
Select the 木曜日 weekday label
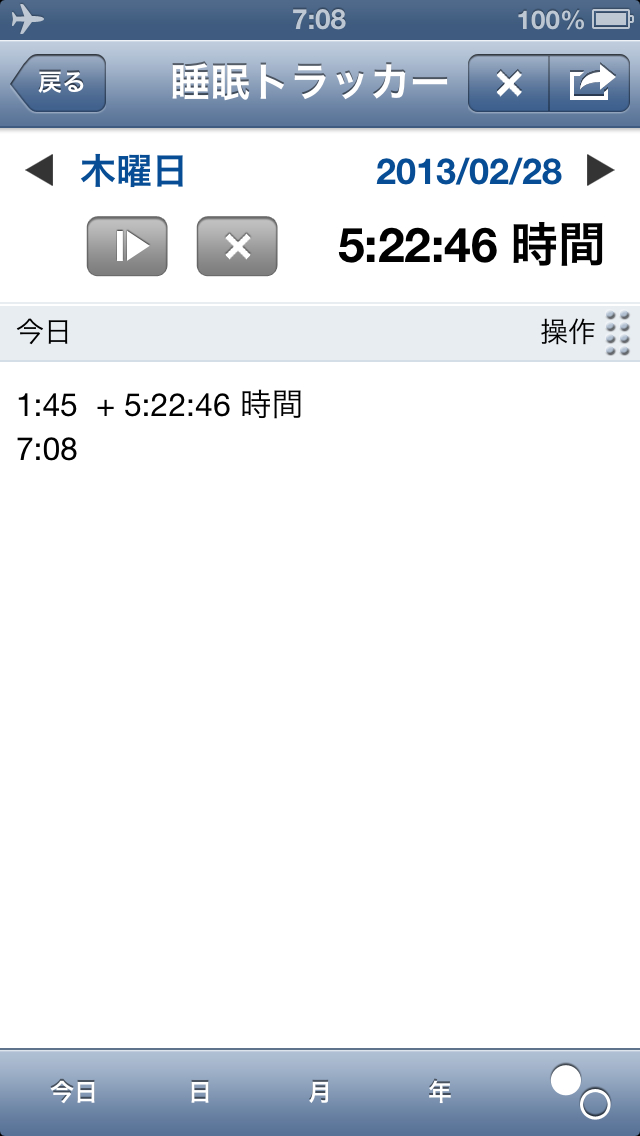[x=133, y=172]
